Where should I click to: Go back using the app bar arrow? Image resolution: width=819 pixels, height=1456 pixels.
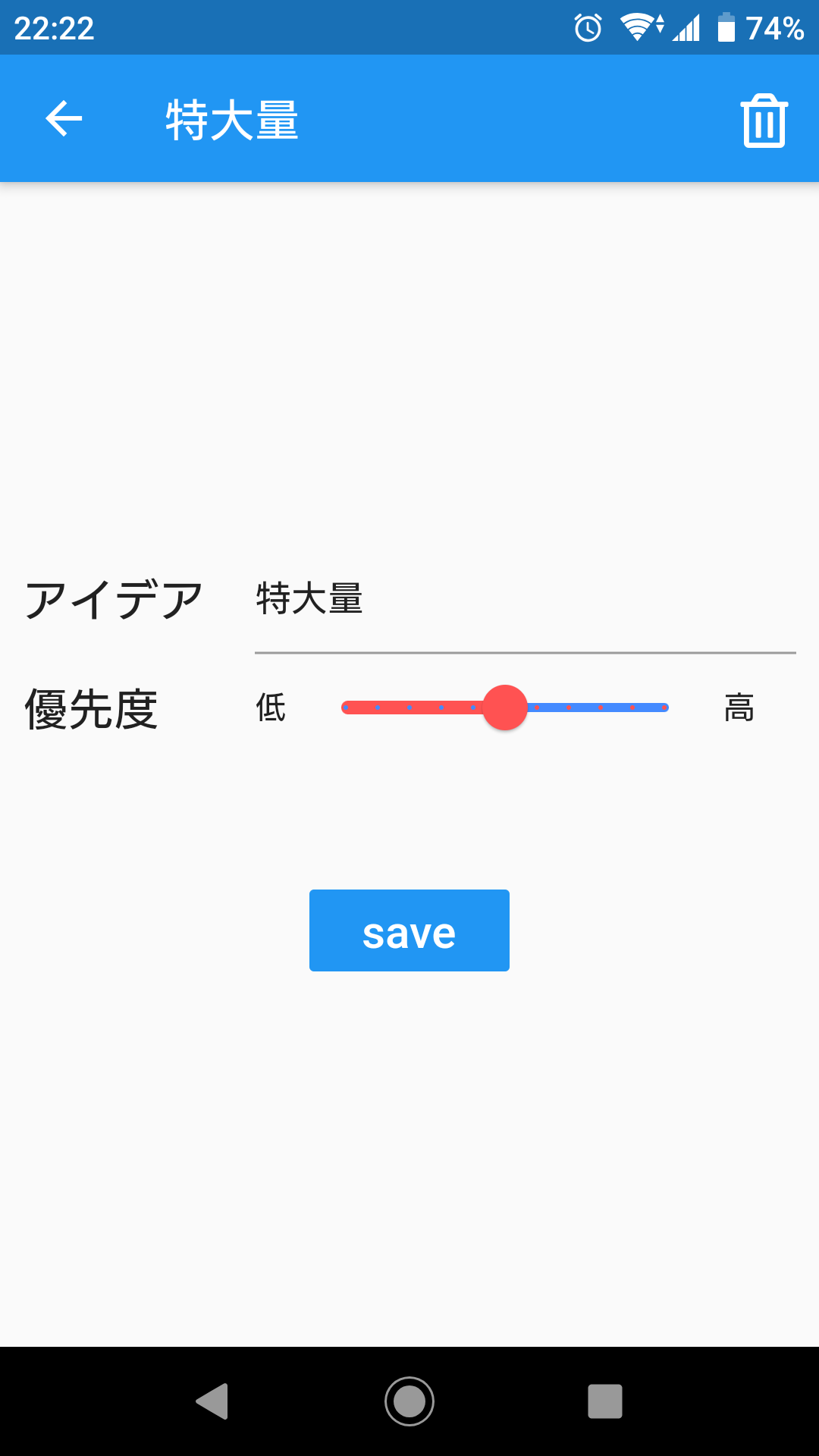(x=64, y=119)
